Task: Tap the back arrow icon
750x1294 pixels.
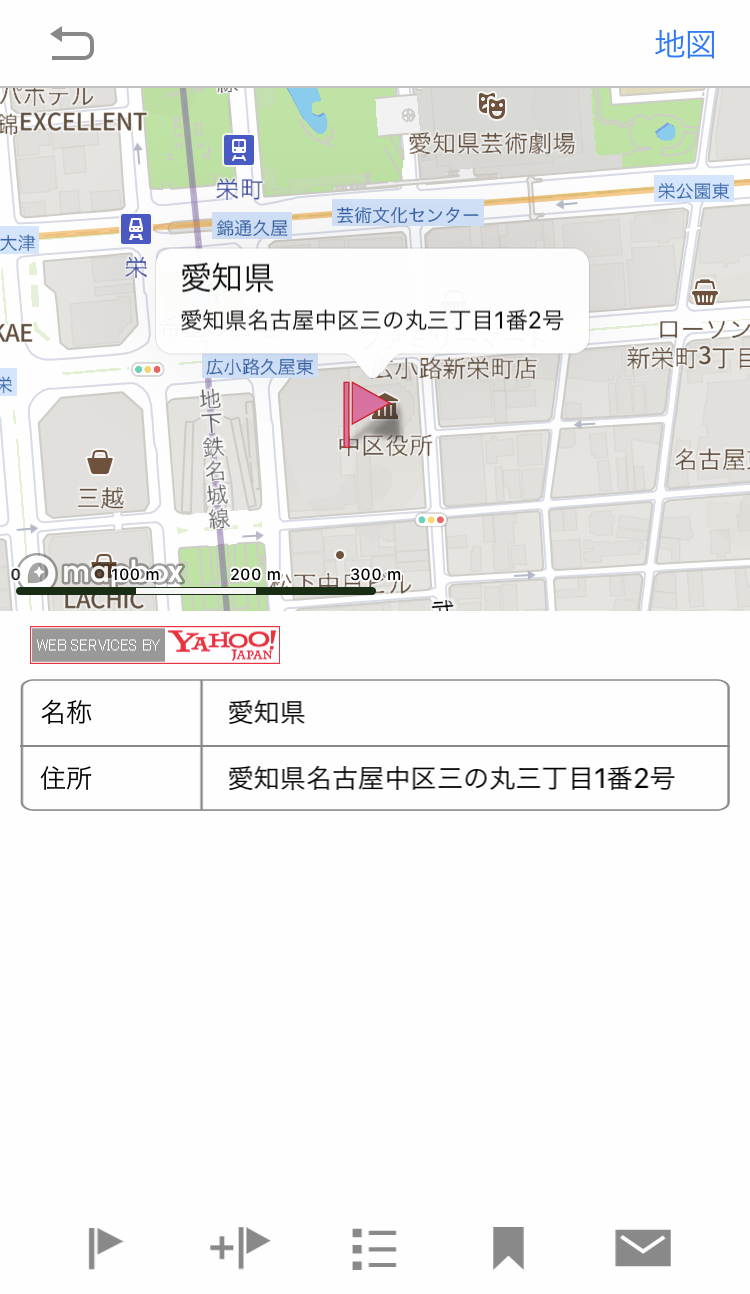Action: [x=72, y=44]
